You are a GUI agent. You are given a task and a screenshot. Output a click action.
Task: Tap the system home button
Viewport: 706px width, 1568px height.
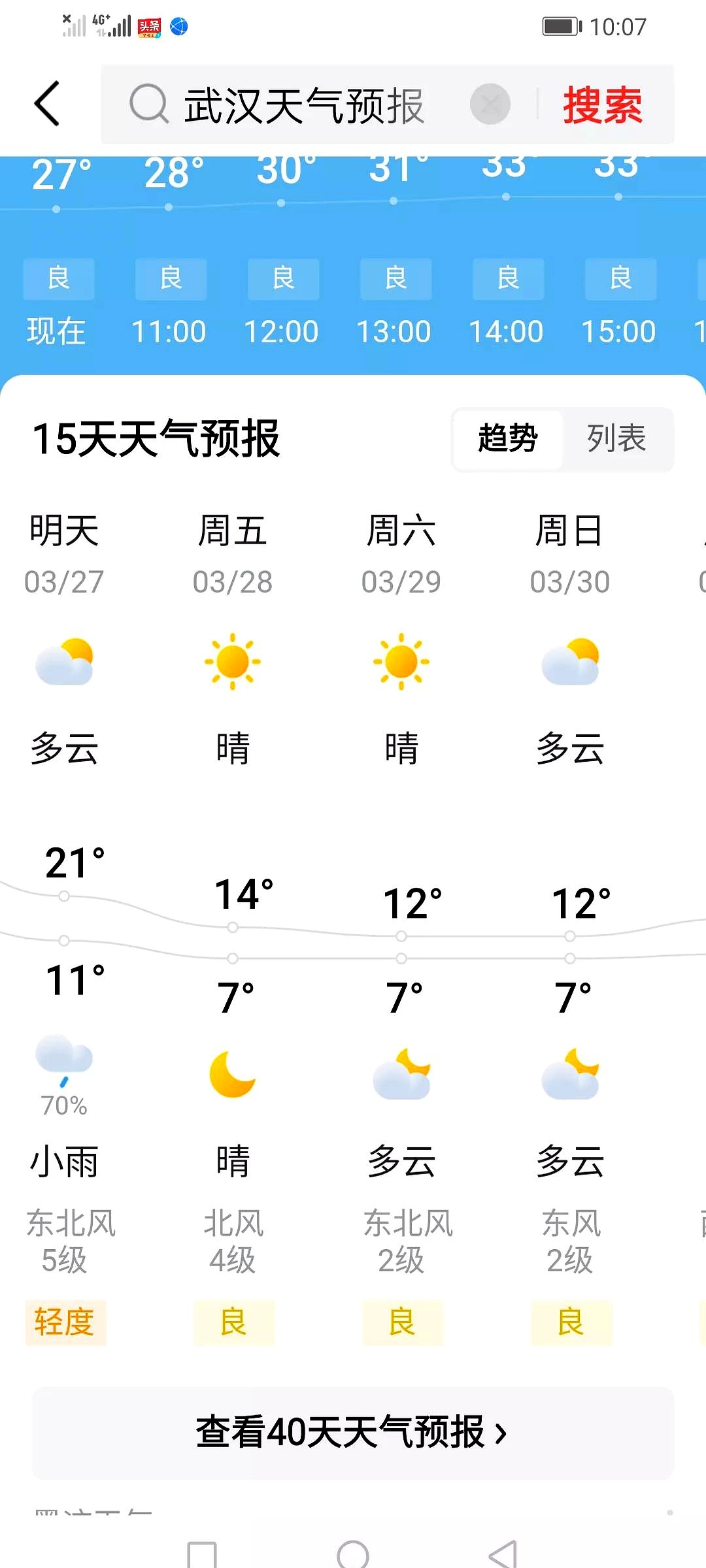click(353, 1554)
